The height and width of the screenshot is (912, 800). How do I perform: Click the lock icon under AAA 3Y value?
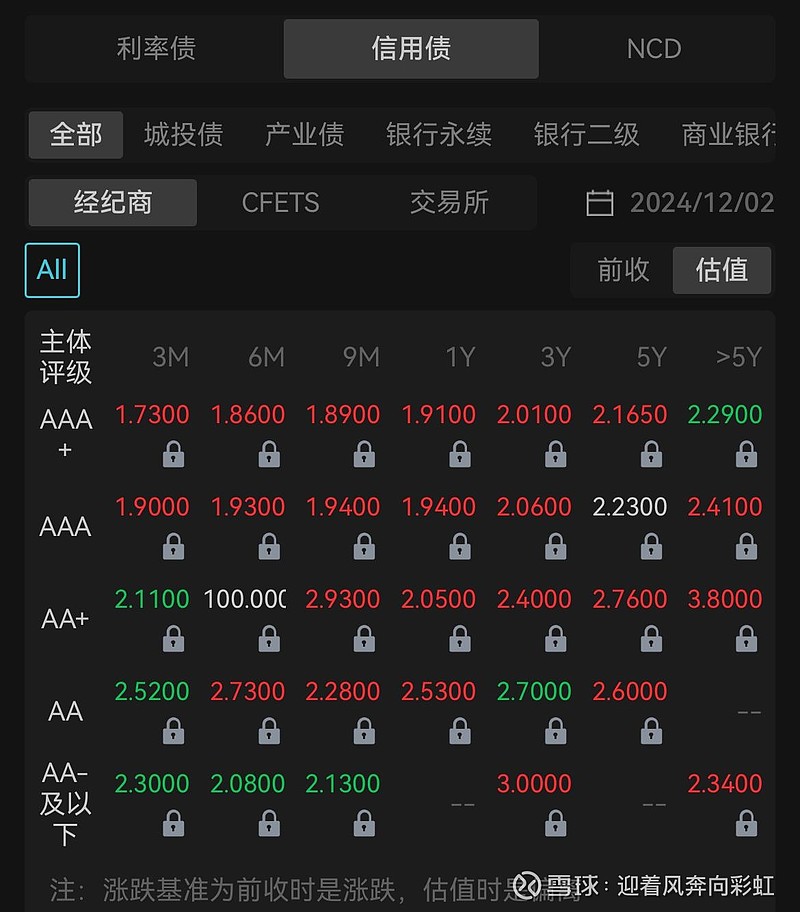click(555, 547)
